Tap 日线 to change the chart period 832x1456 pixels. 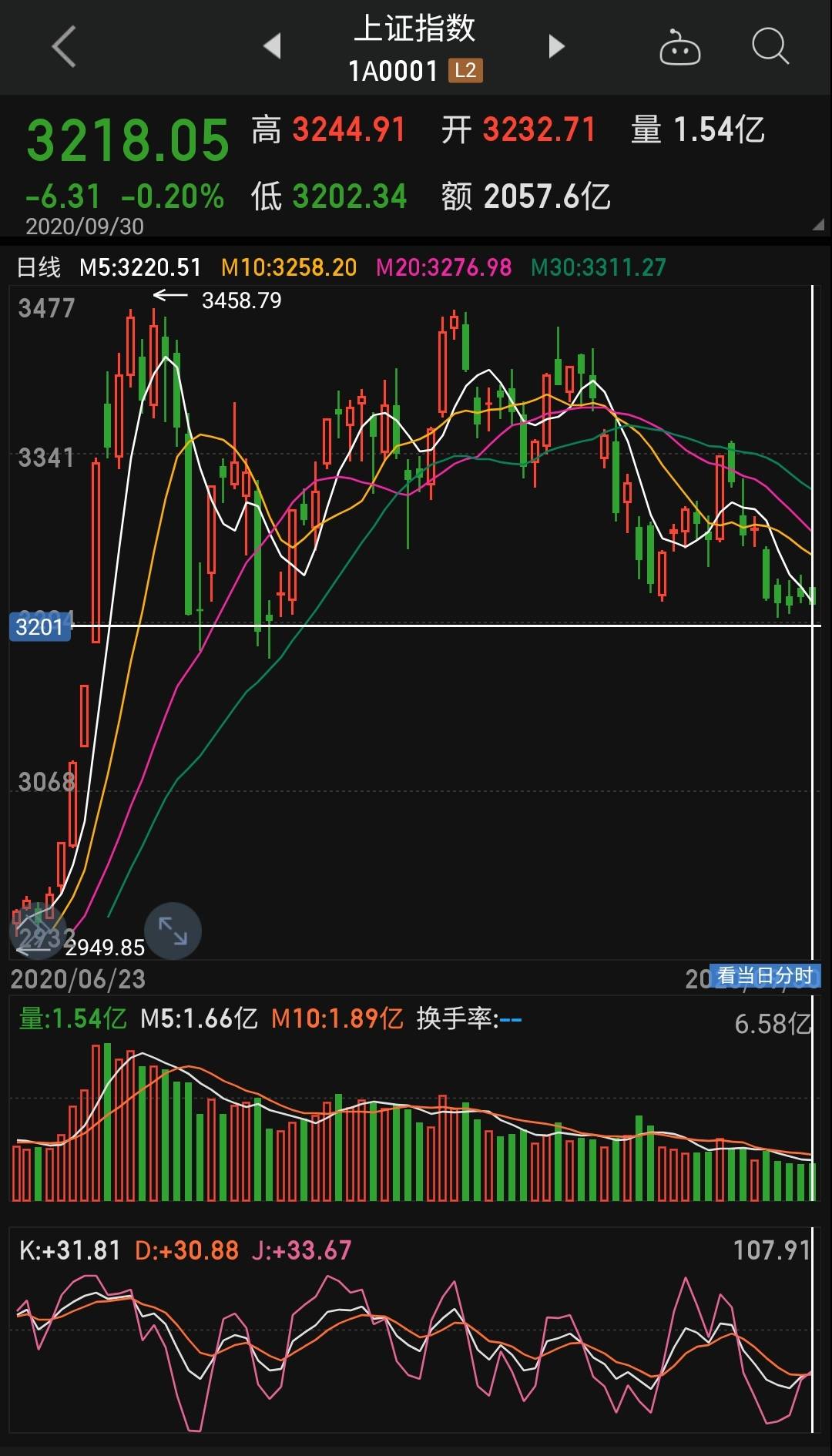(39, 267)
